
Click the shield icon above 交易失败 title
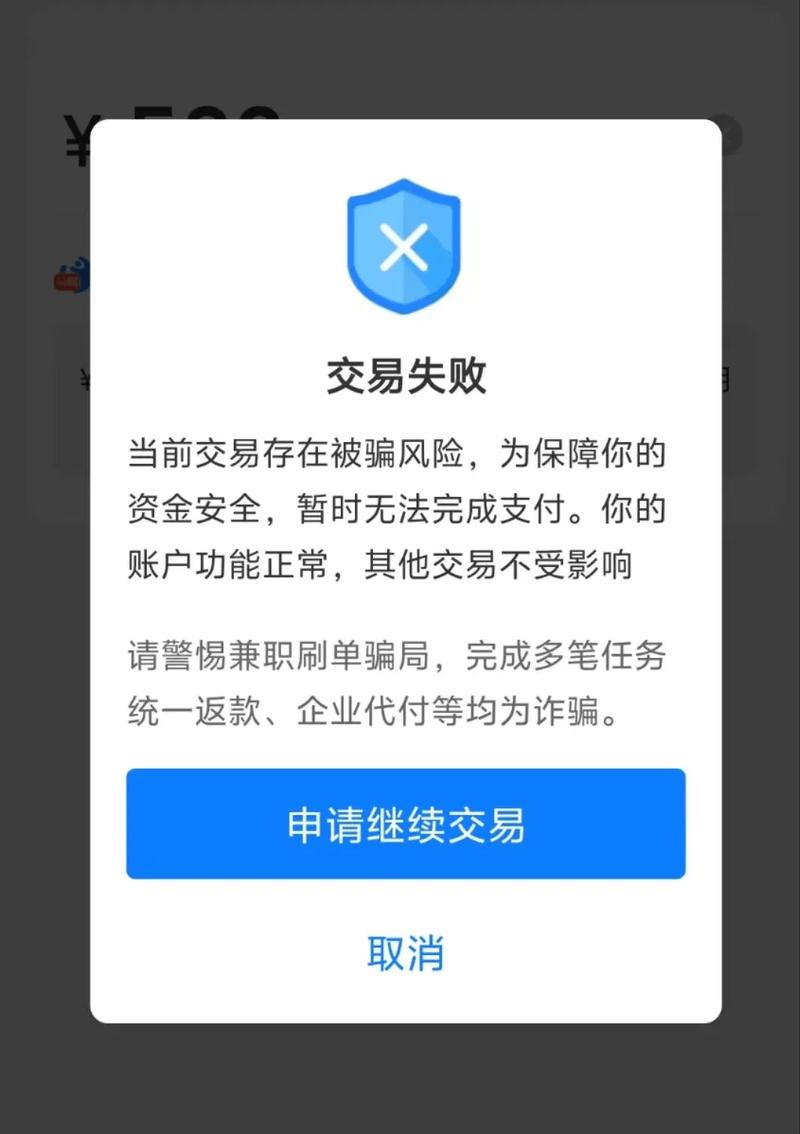click(x=403, y=245)
